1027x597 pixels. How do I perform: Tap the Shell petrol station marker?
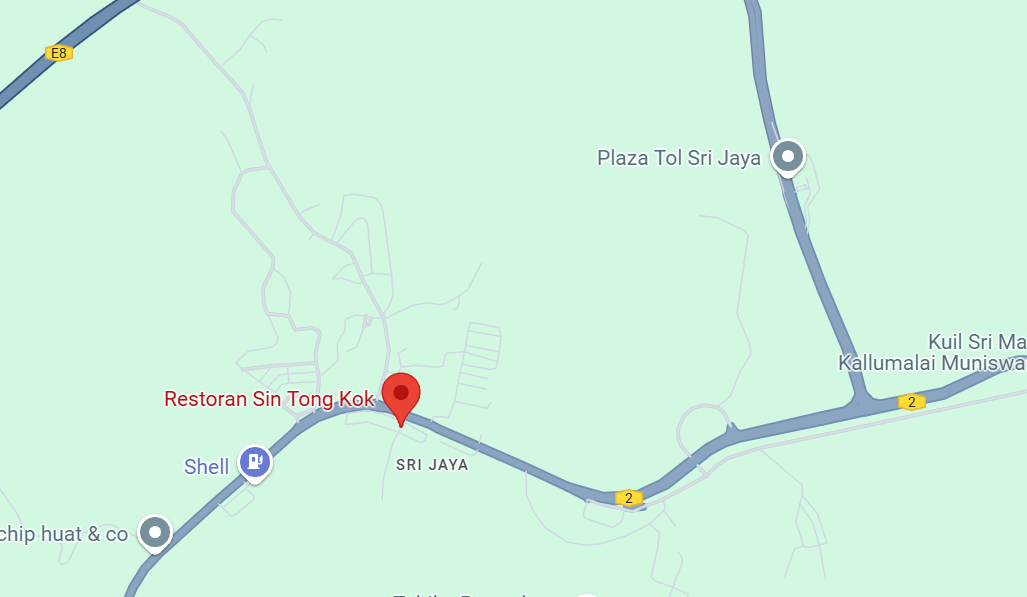(x=255, y=462)
